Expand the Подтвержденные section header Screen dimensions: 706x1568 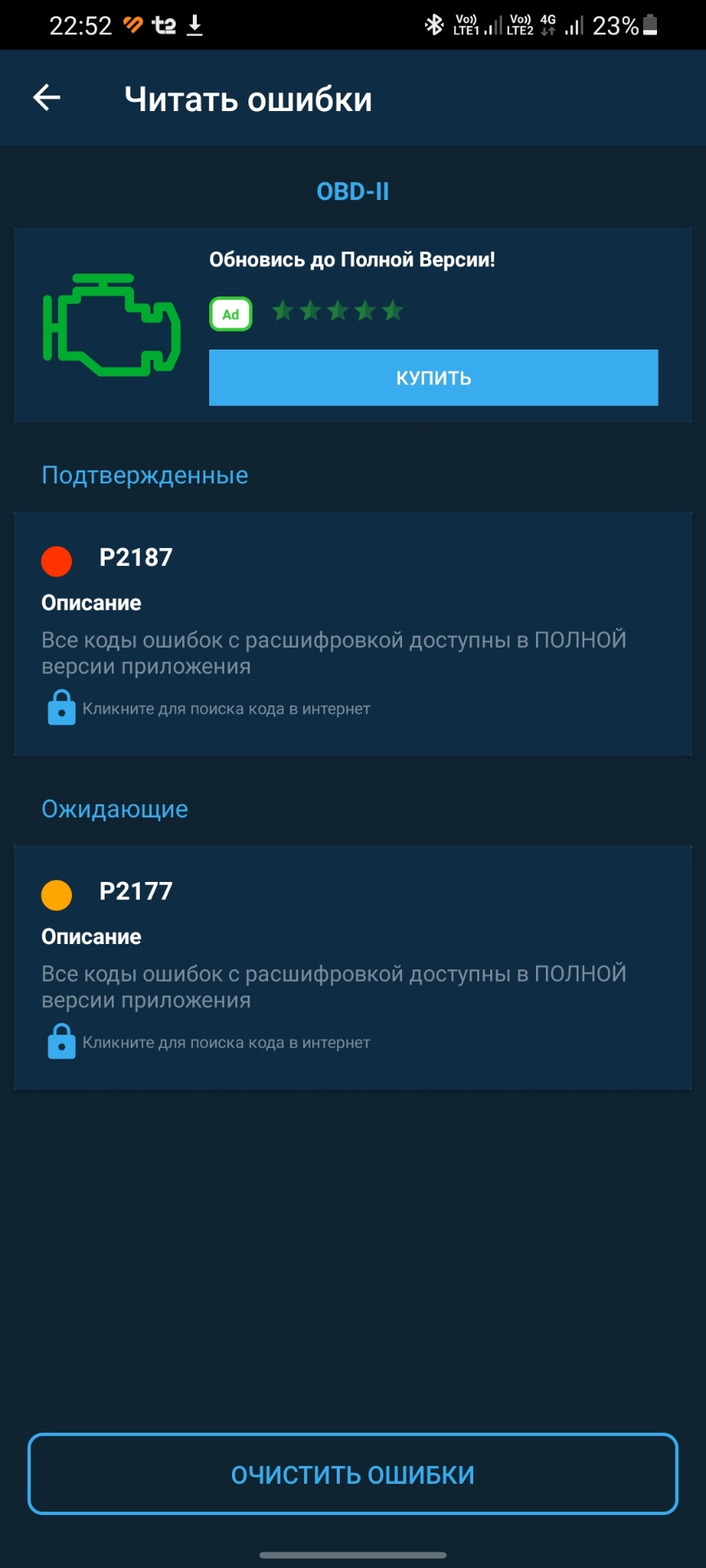[x=145, y=474]
